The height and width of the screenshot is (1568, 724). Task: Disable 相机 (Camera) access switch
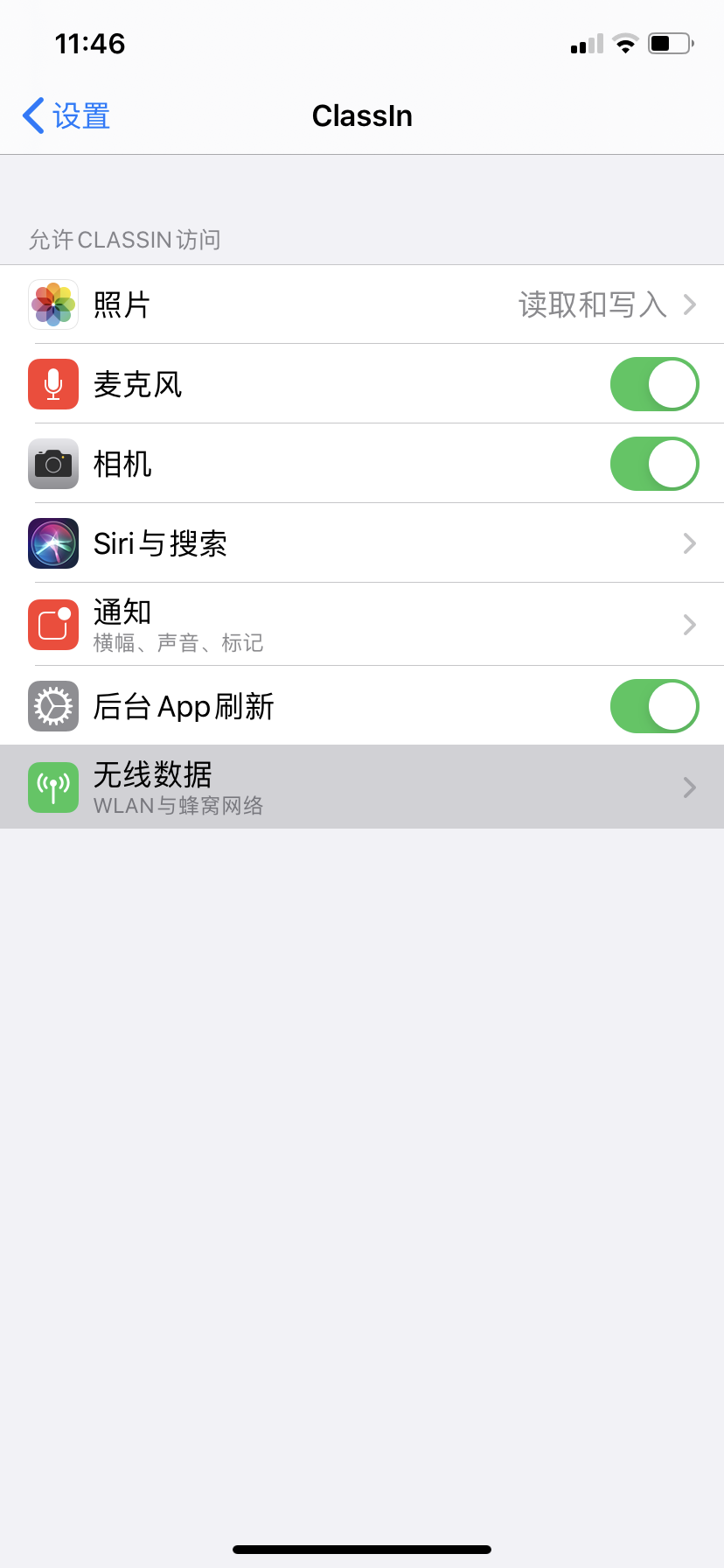click(x=654, y=464)
